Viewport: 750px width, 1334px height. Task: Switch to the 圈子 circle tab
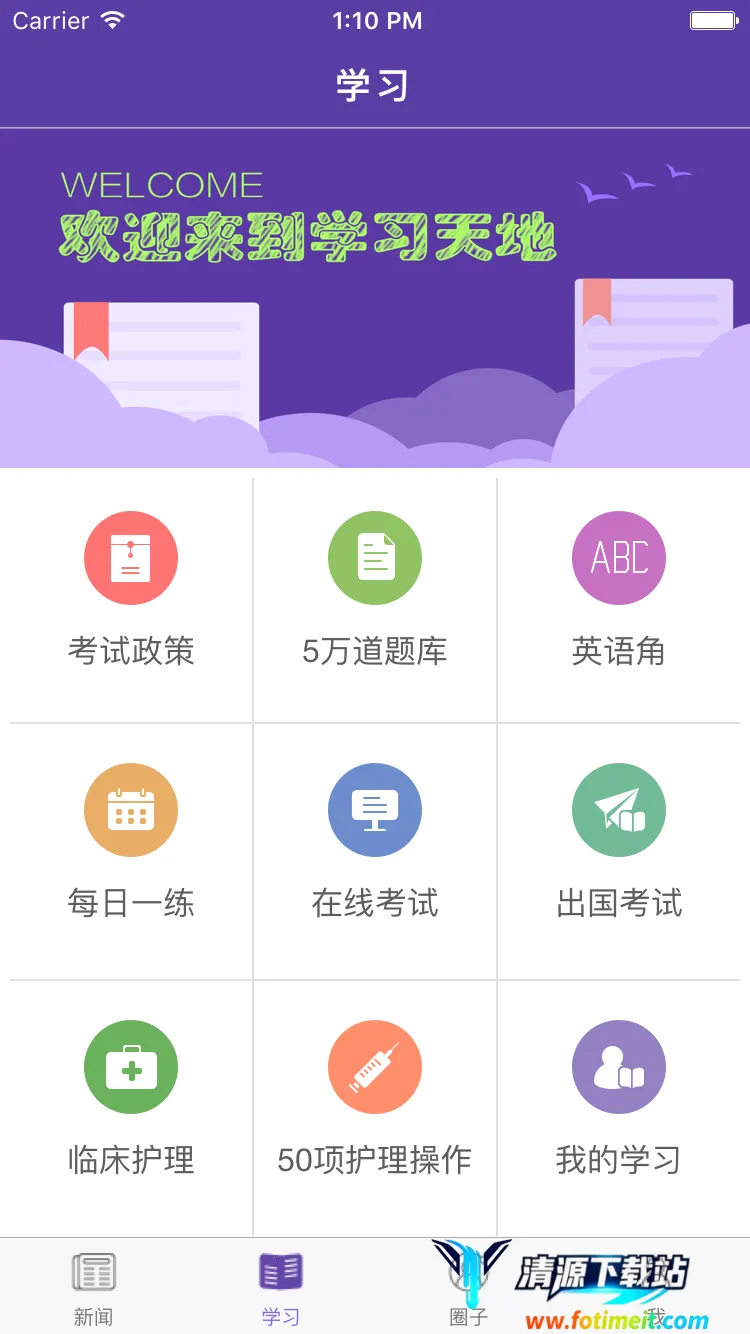[468, 1288]
